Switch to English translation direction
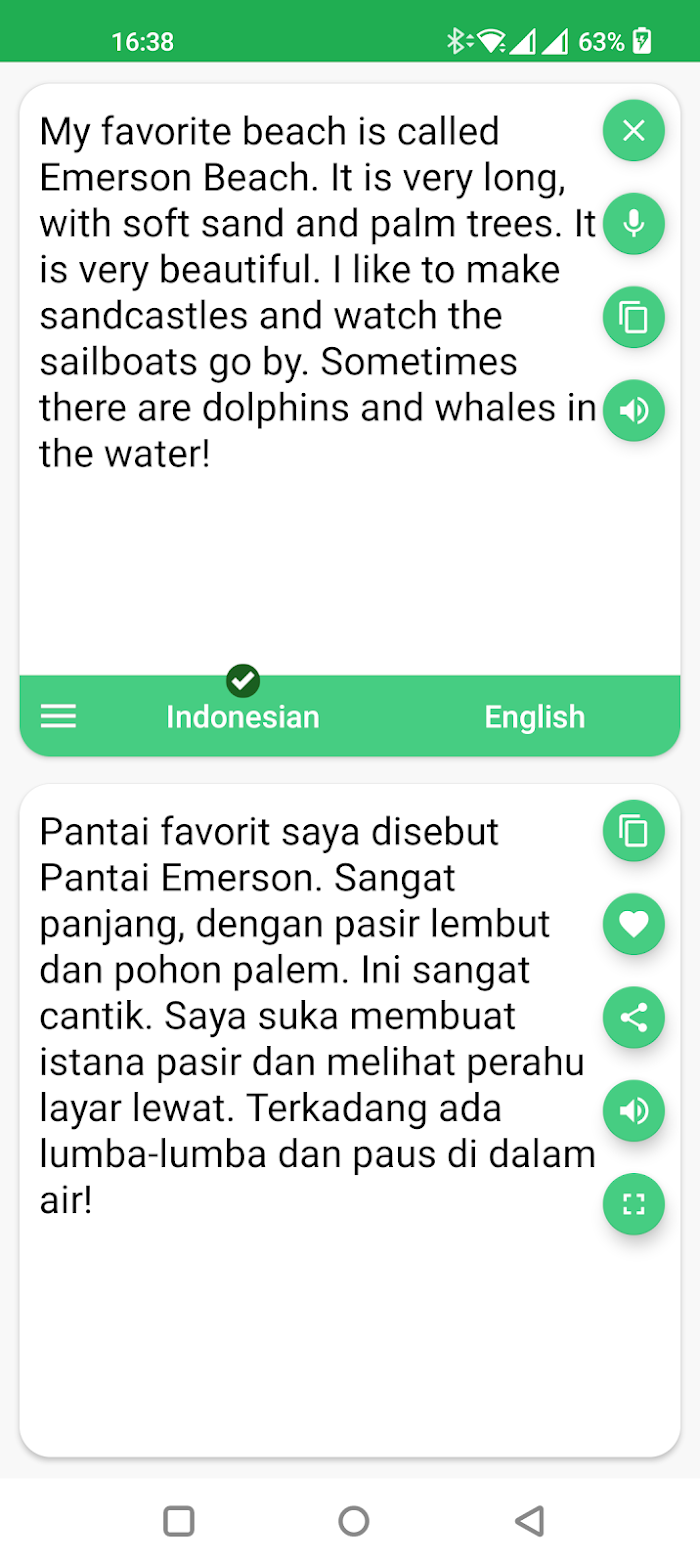700x1564 pixels. point(534,717)
